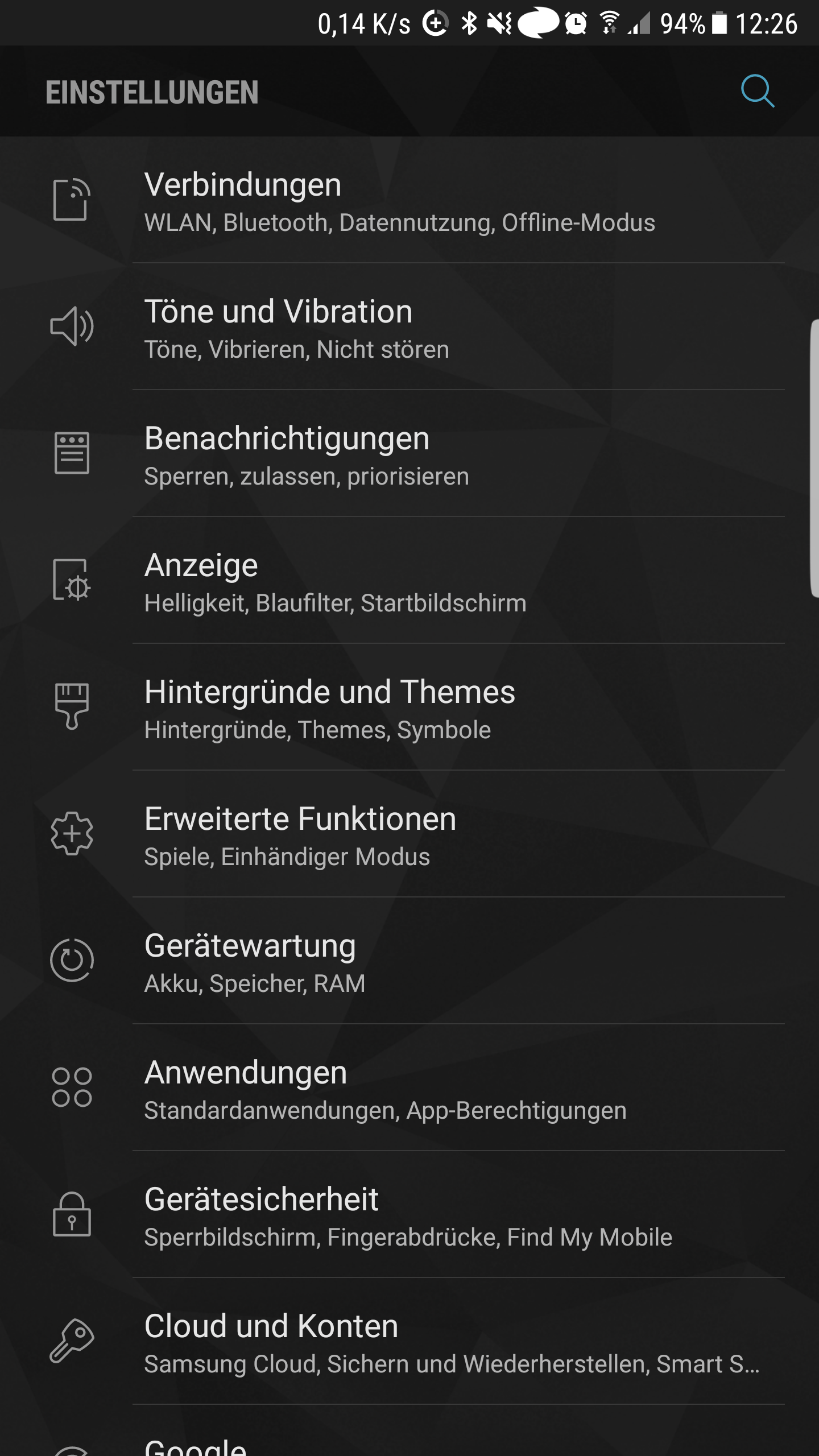Screen dimensions: 819x1456
Task: Open the settings search magnifier
Action: point(758,91)
